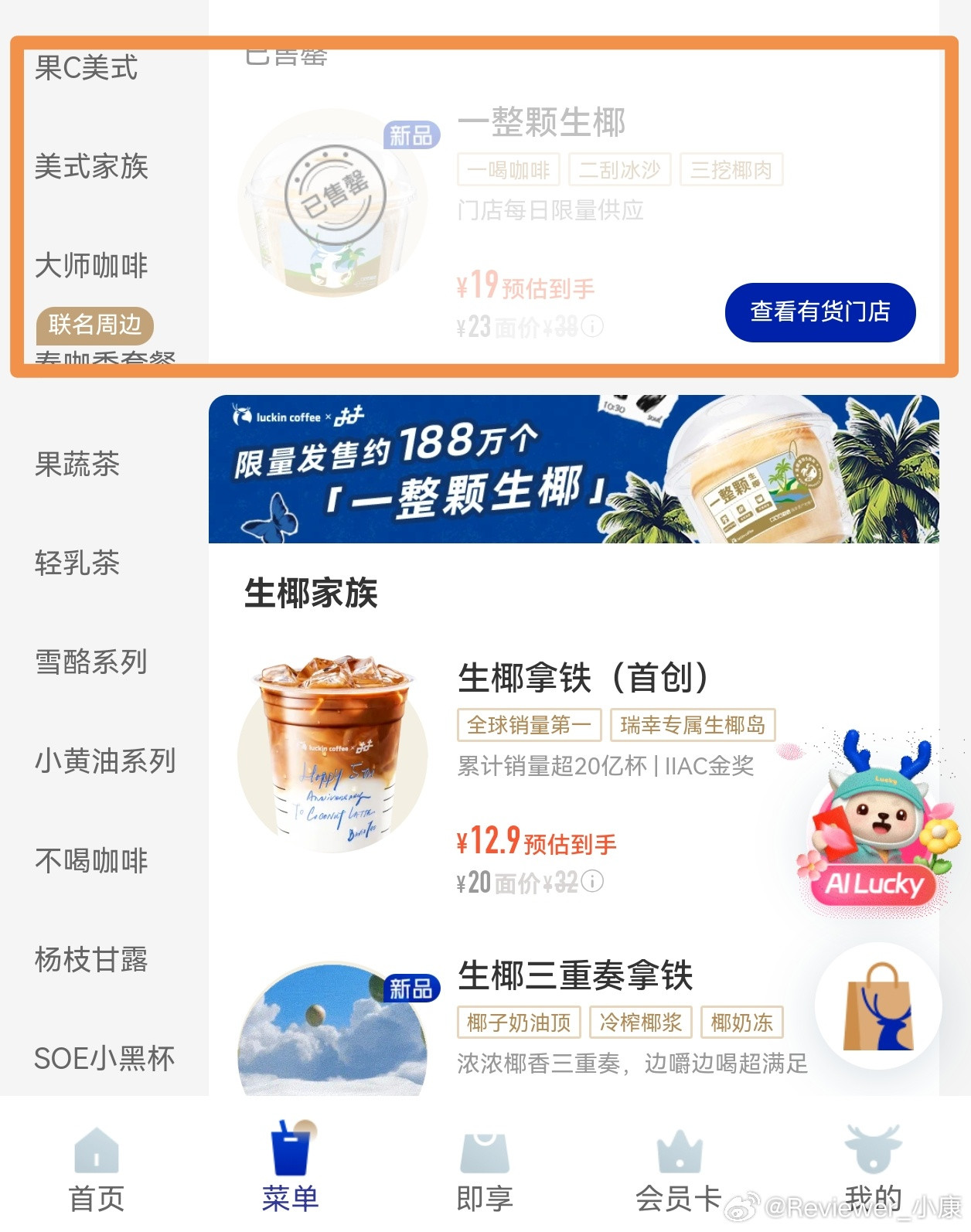Image resolution: width=971 pixels, height=1232 pixels.
Task: Tap the 查看有货门店 button
Action: [819, 311]
